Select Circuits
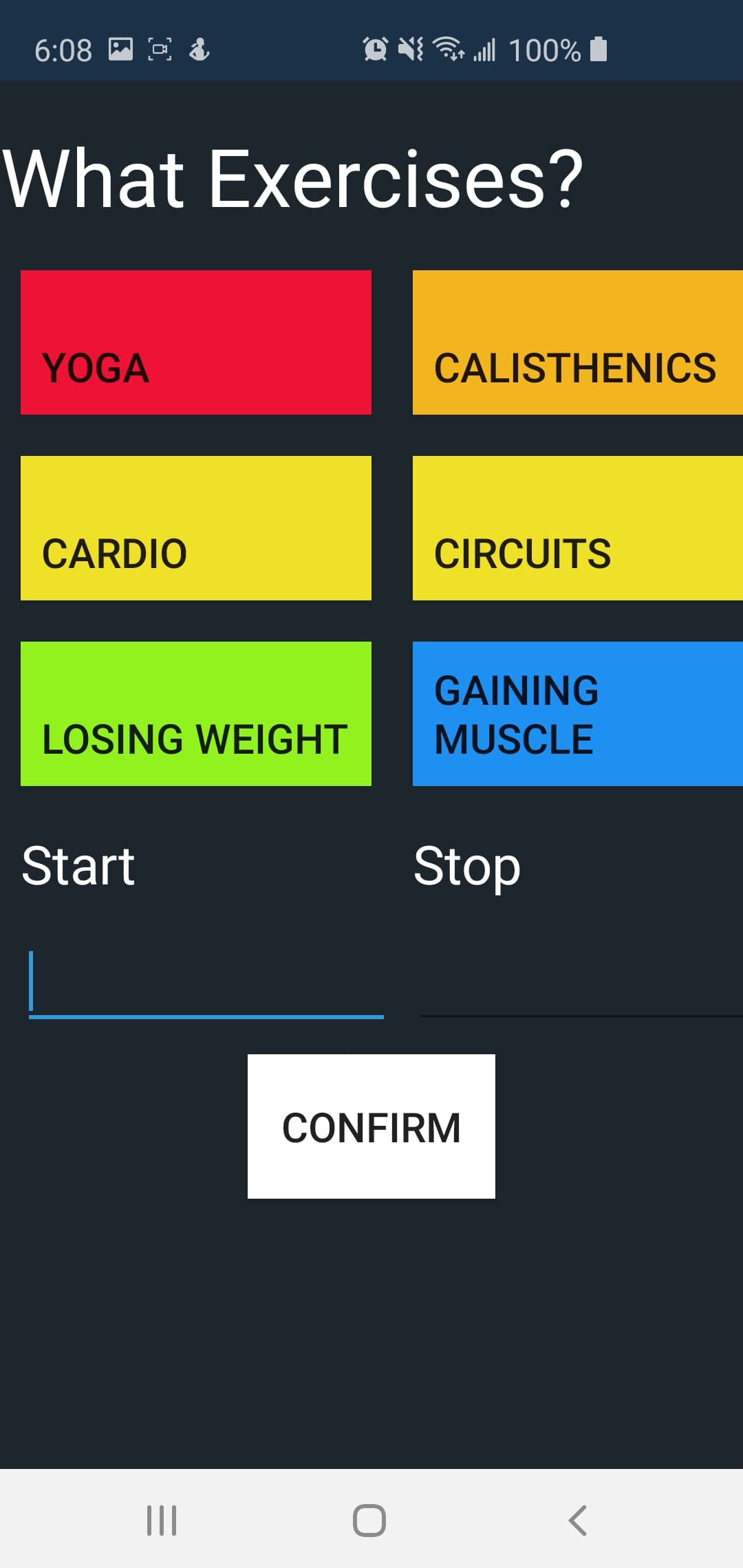Screen dimensions: 743x1568 point(578,528)
